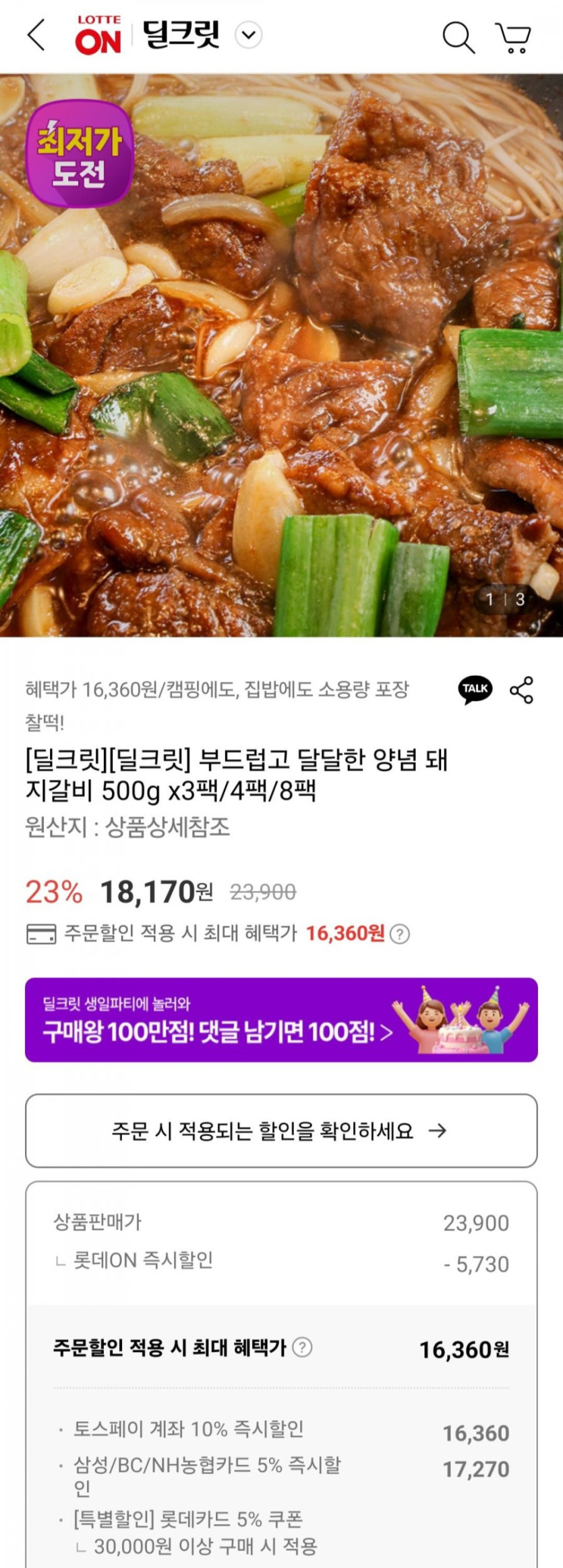Open the search magnifier
This screenshot has width=563, height=1568.
click(458, 36)
